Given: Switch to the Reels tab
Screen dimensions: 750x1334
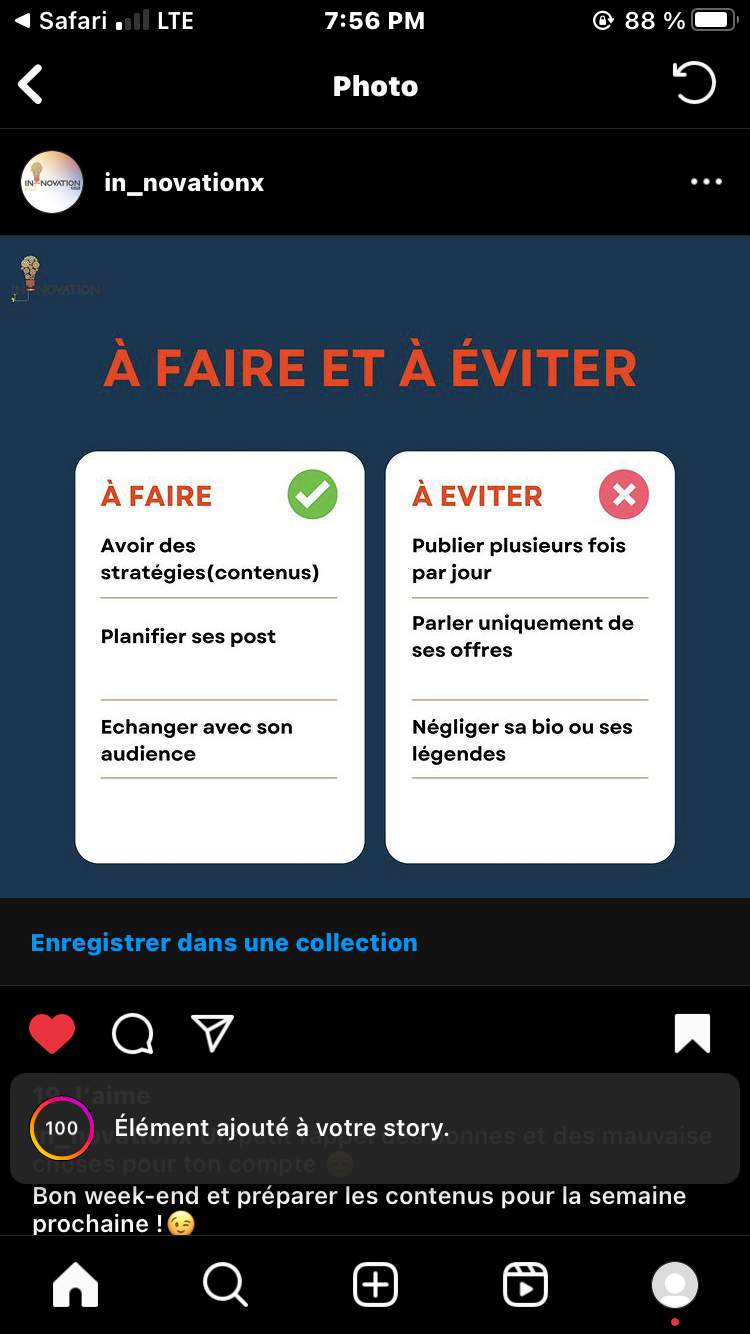Looking at the screenshot, I should 525,1285.
